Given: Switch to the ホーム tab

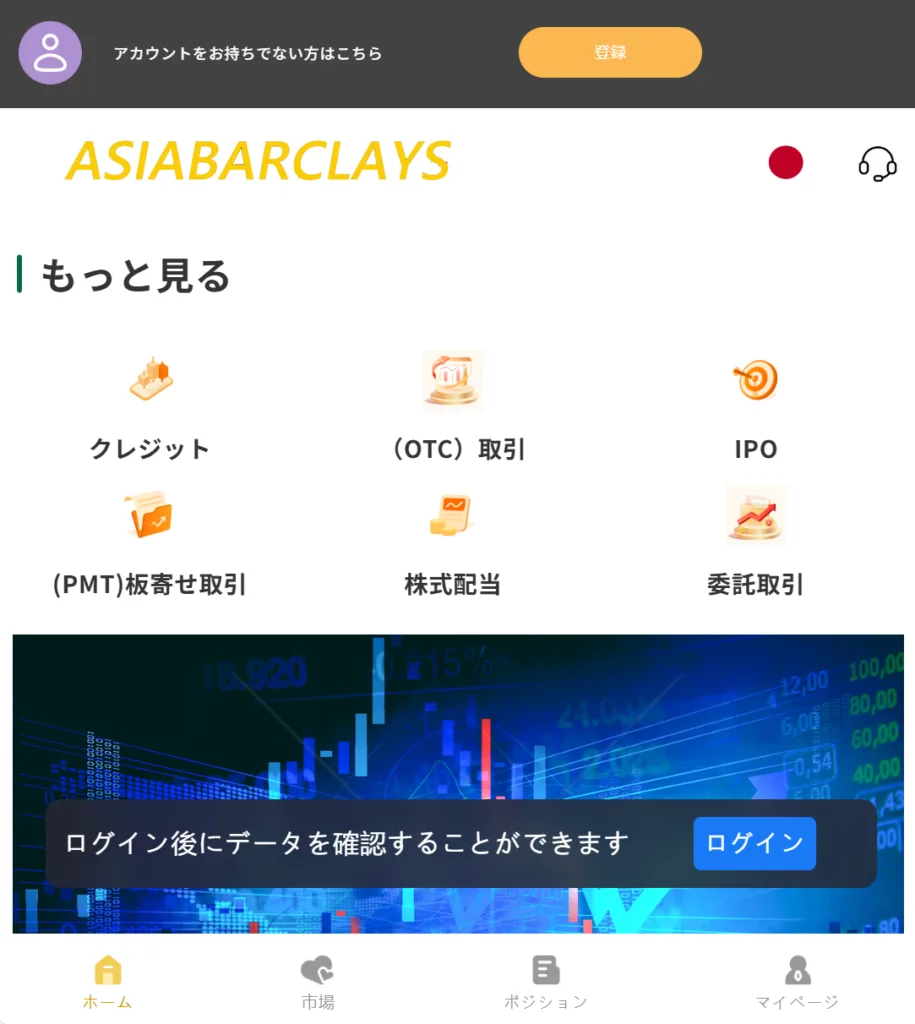Looking at the screenshot, I should pyautogui.click(x=107, y=981).
